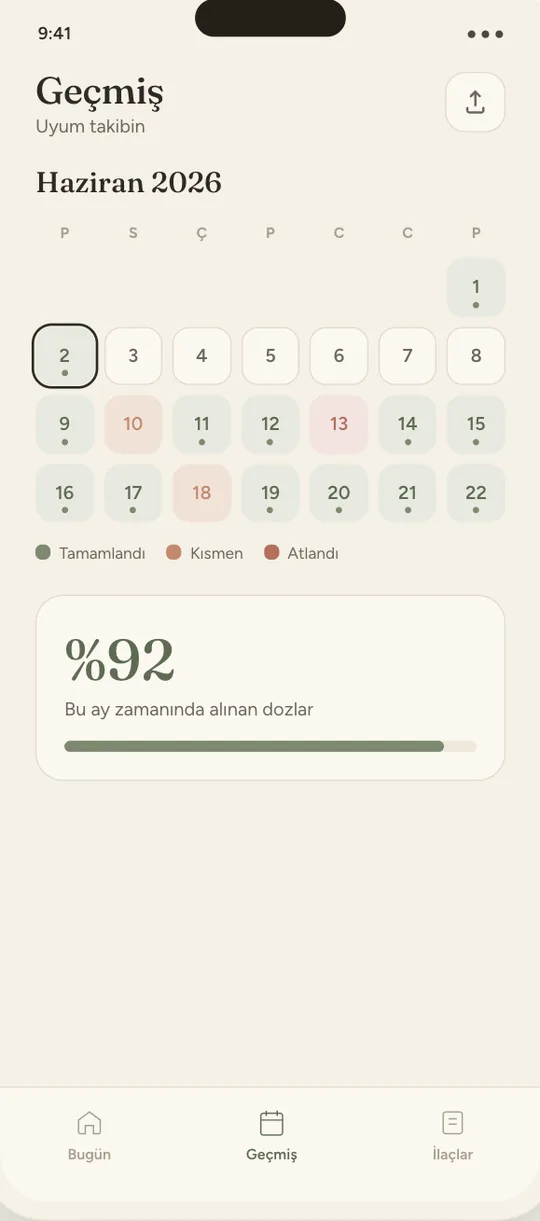Open the skipped day 13
540x1221 pixels.
click(339, 424)
